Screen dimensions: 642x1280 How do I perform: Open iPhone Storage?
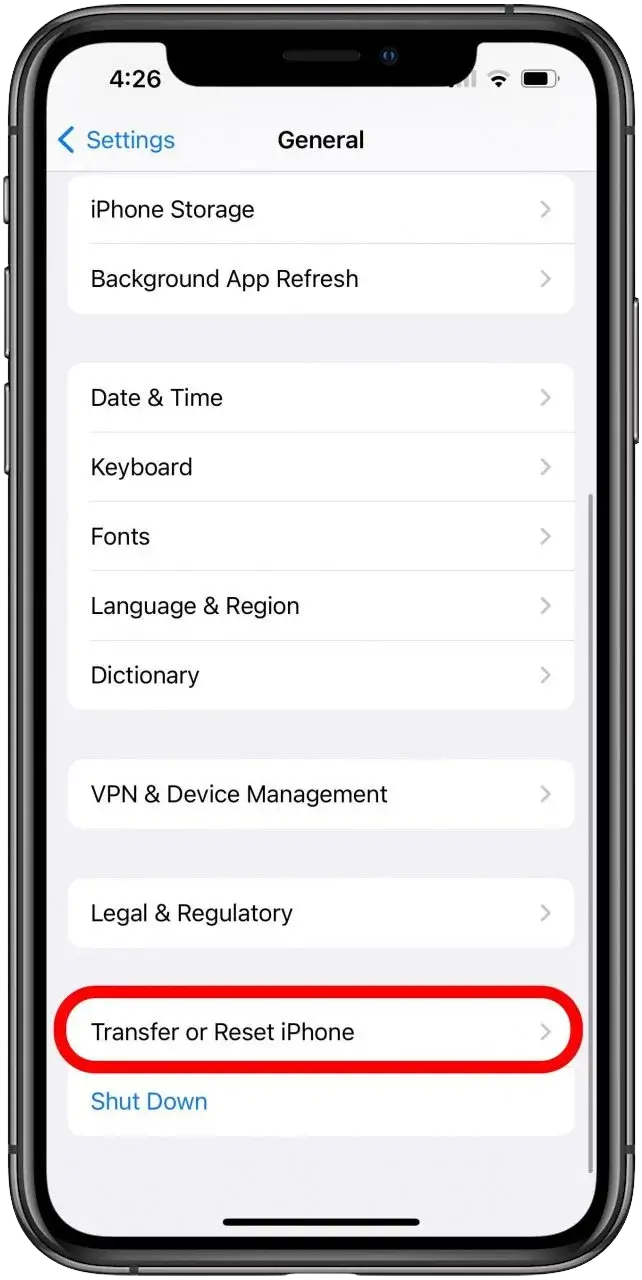point(320,210)
